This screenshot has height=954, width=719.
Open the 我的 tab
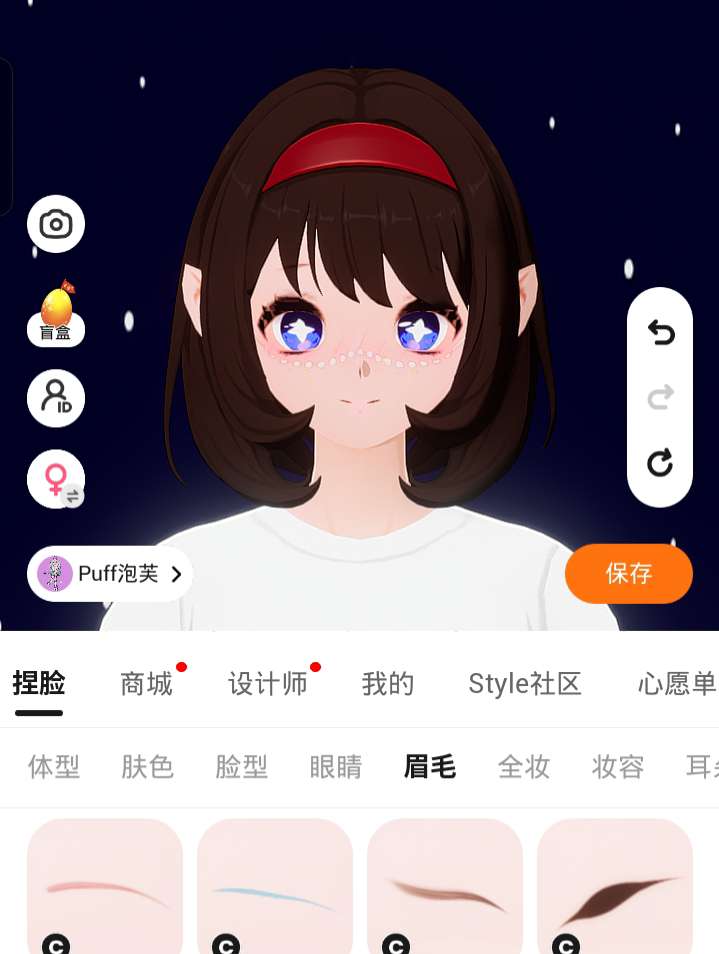coord(387,684)
